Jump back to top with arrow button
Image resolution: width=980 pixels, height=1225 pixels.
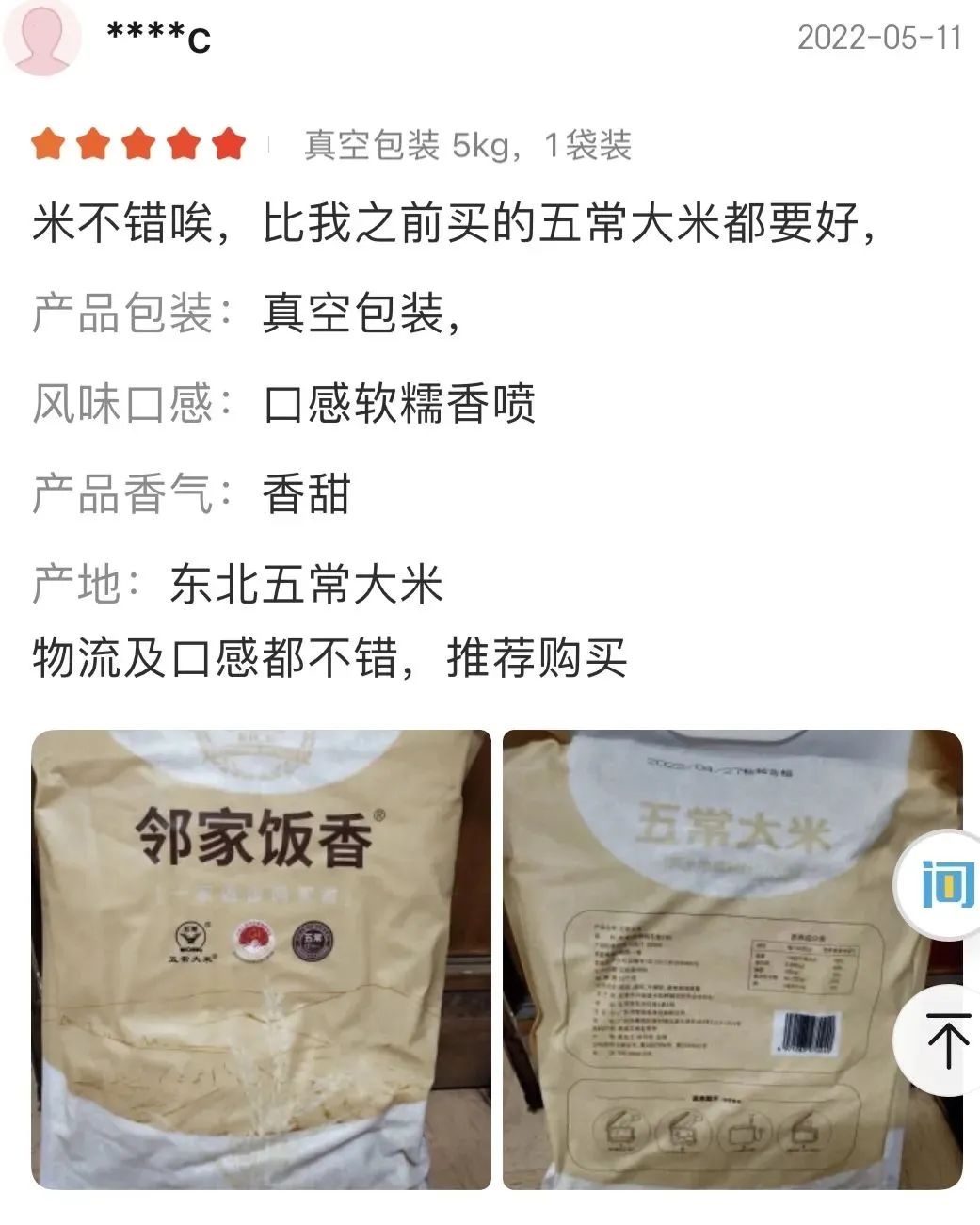coord(945,1042)
